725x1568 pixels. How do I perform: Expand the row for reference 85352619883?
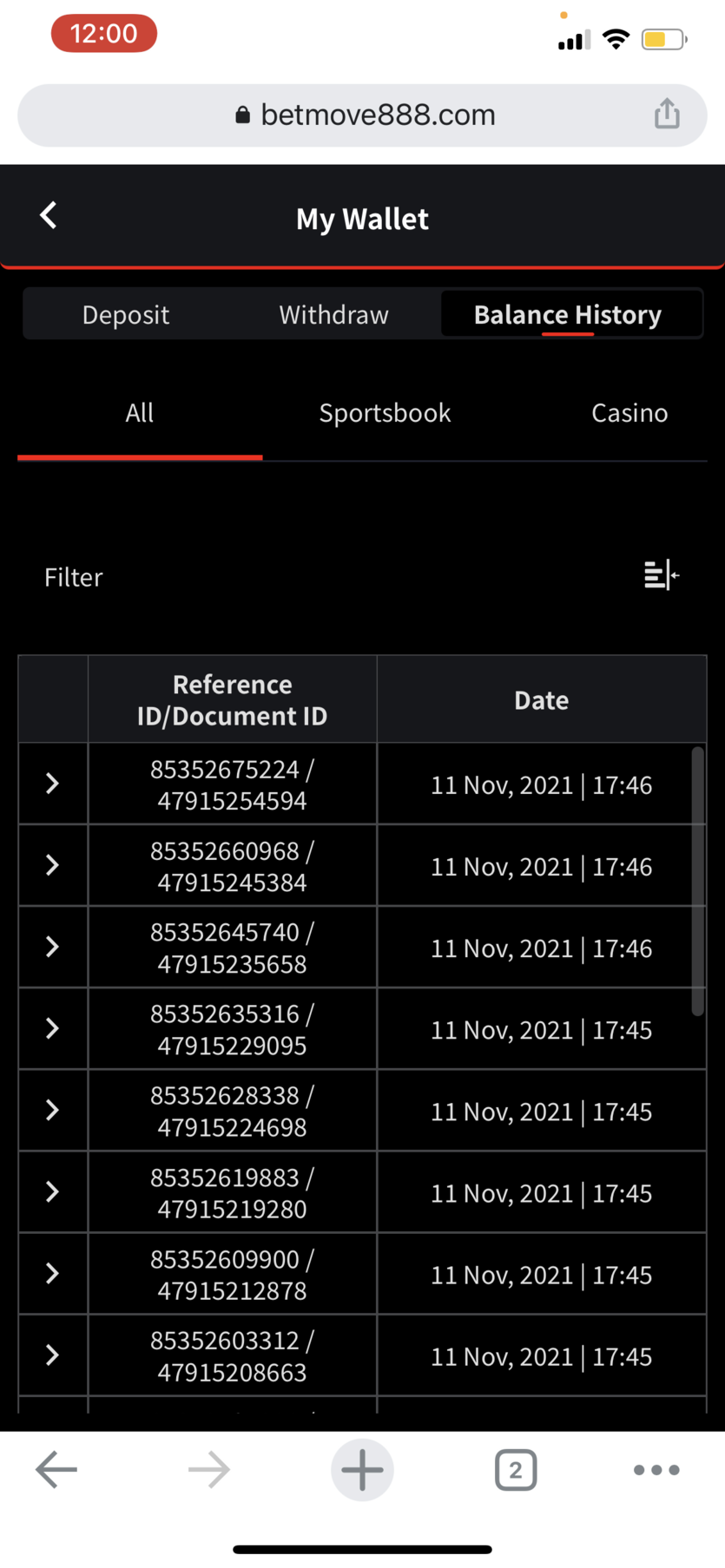pyautogui.click(x=52, y=1191)
